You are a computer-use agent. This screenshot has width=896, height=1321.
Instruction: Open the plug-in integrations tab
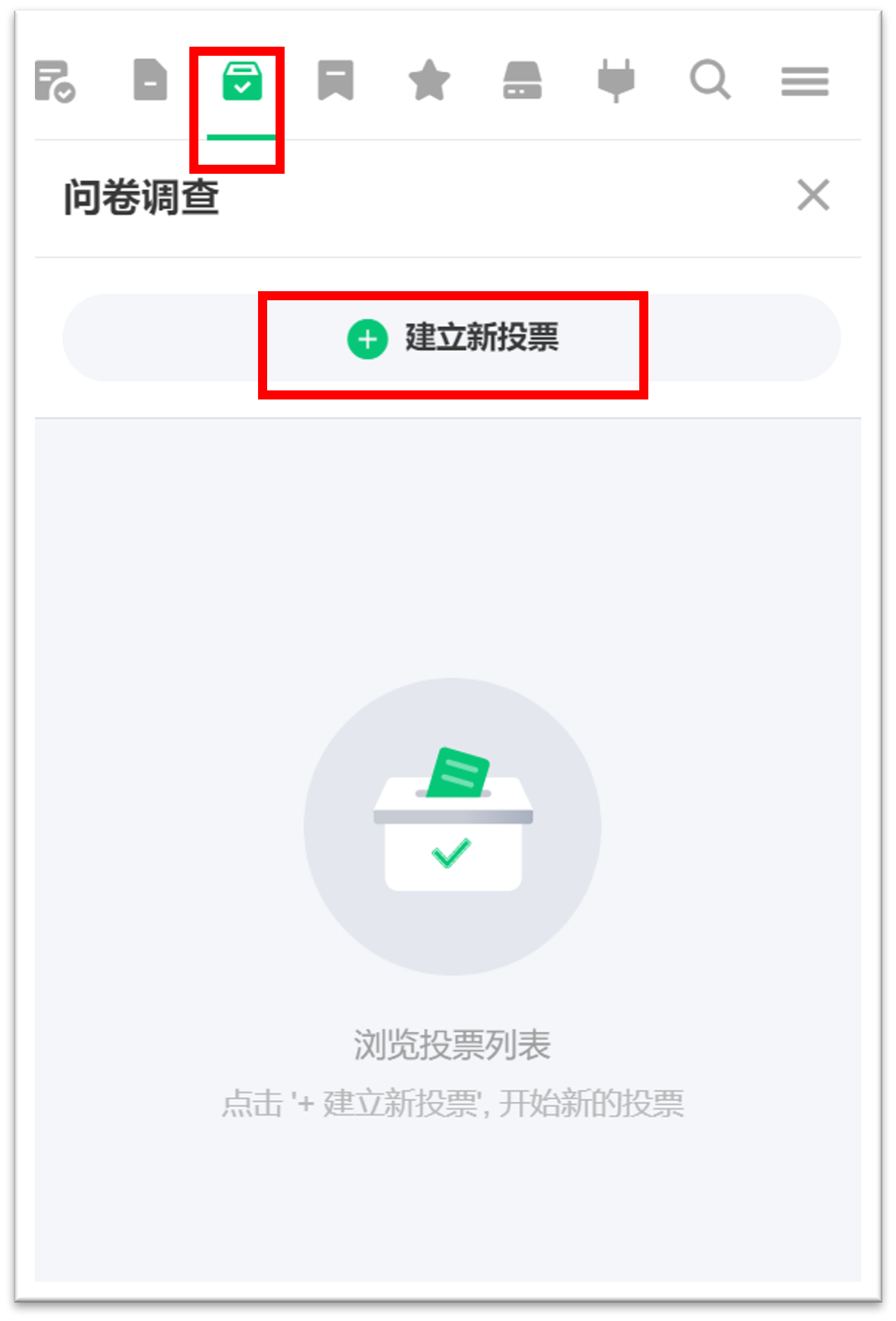coord(616,80)
